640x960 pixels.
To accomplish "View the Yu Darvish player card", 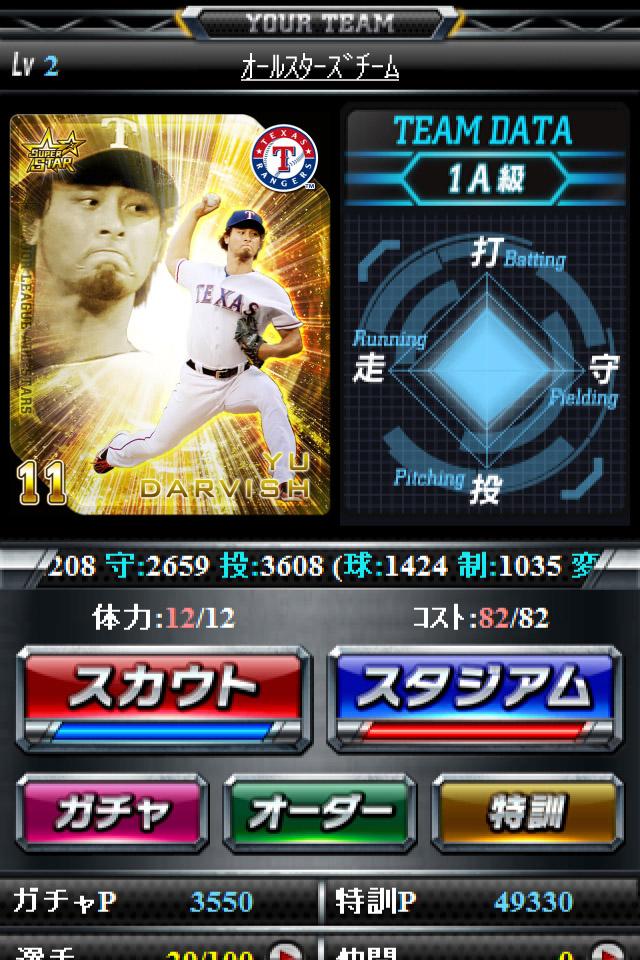I will (x=172, y=314).
